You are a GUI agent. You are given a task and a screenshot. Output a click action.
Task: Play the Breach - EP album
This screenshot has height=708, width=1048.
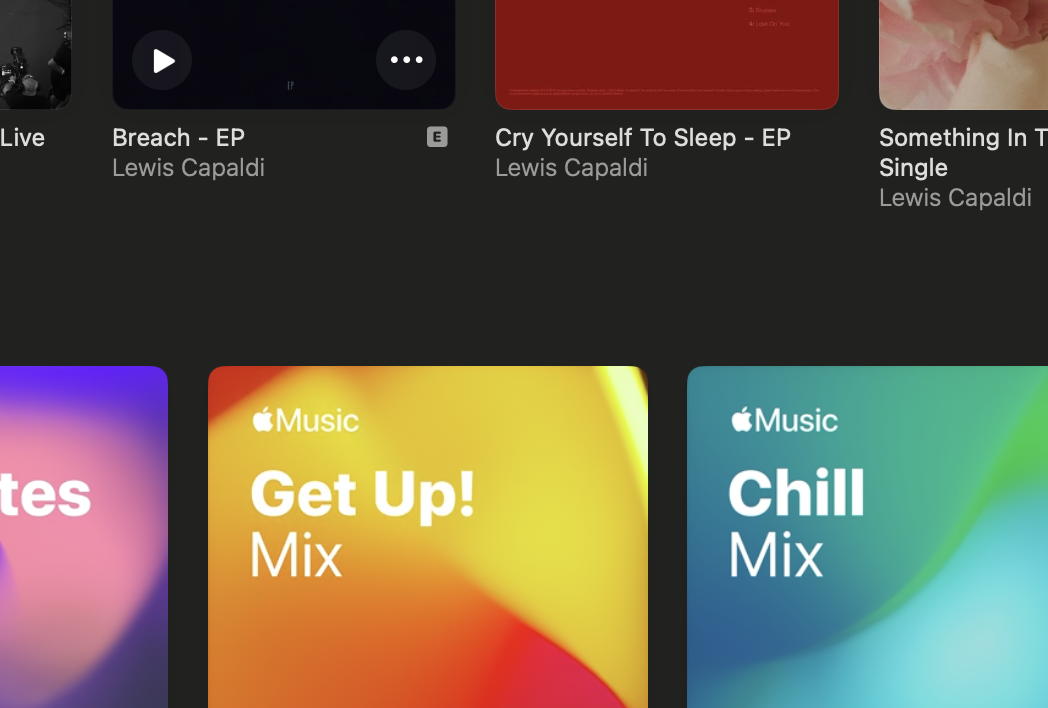pos(162,60)
